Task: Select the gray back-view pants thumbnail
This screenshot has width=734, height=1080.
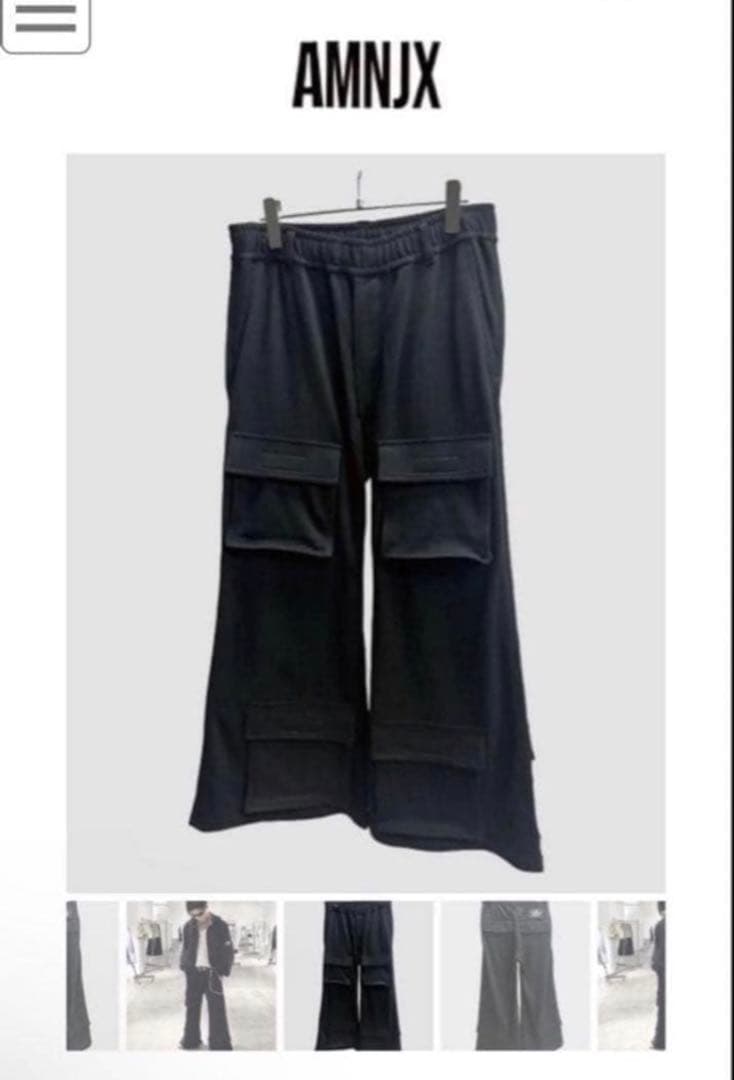Action: click(x=516, y=975)
